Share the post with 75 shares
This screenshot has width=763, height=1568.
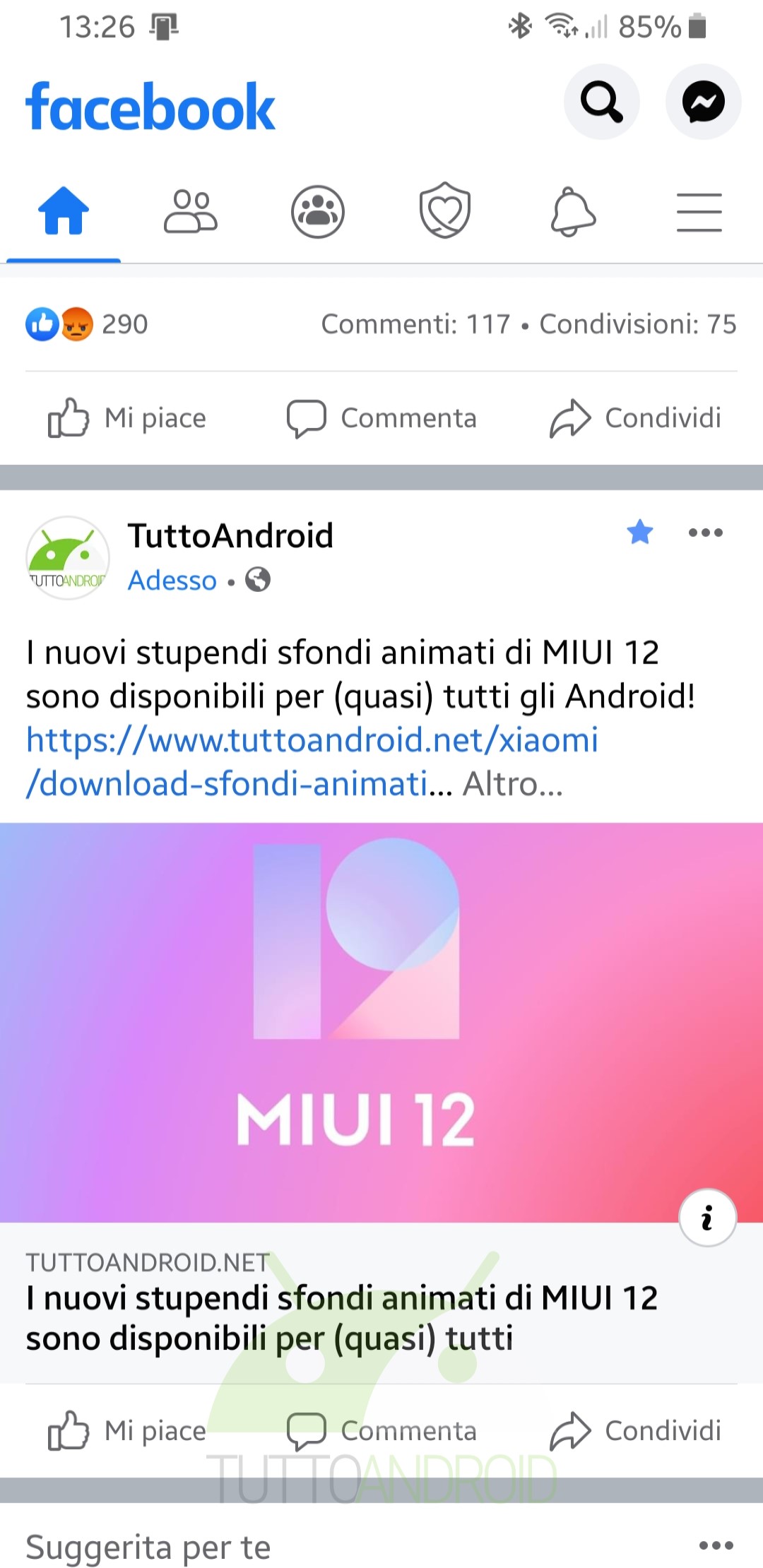636,418
